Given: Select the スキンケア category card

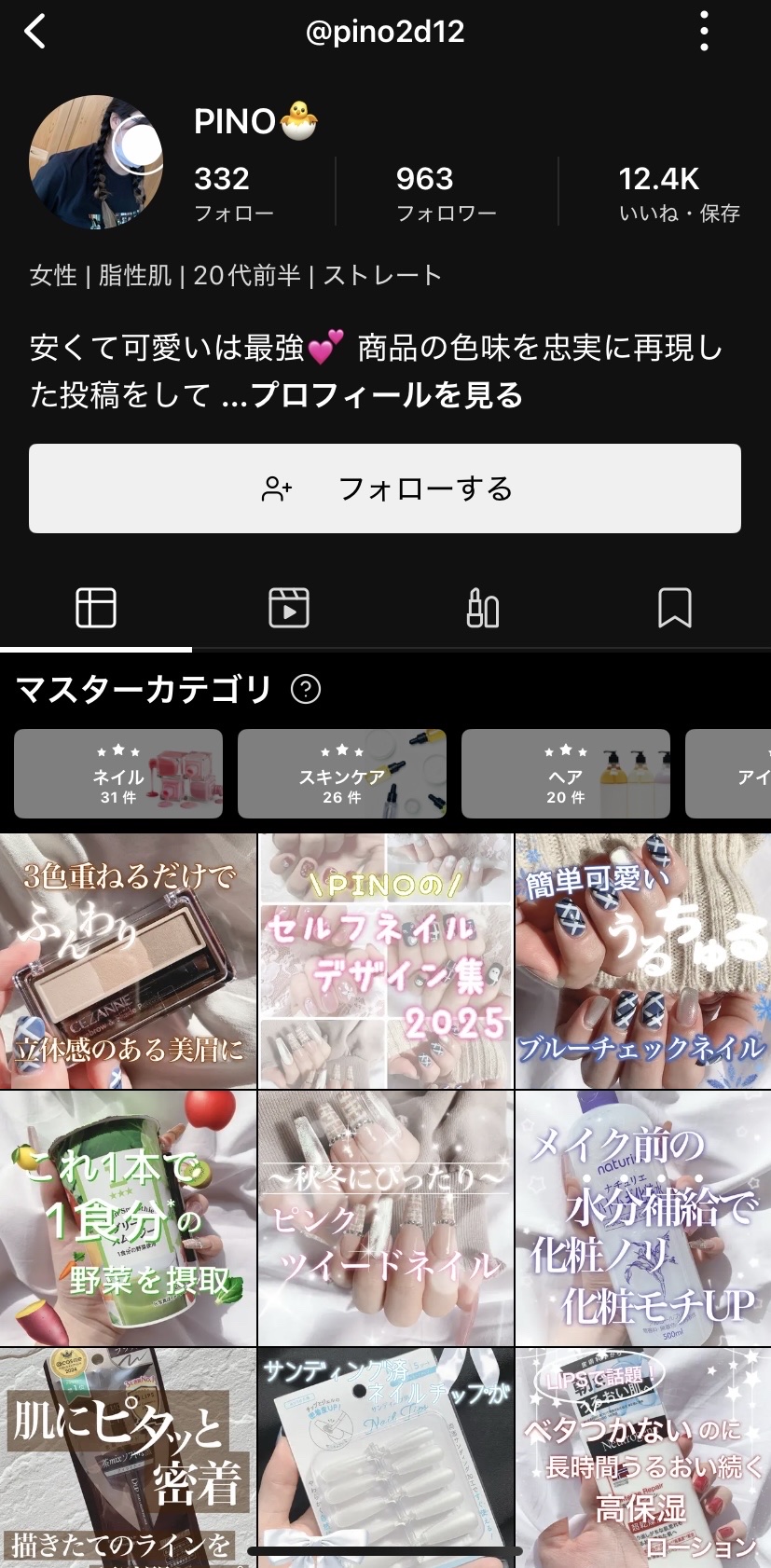Looking at the screenshot, I should tap(341, 774).
